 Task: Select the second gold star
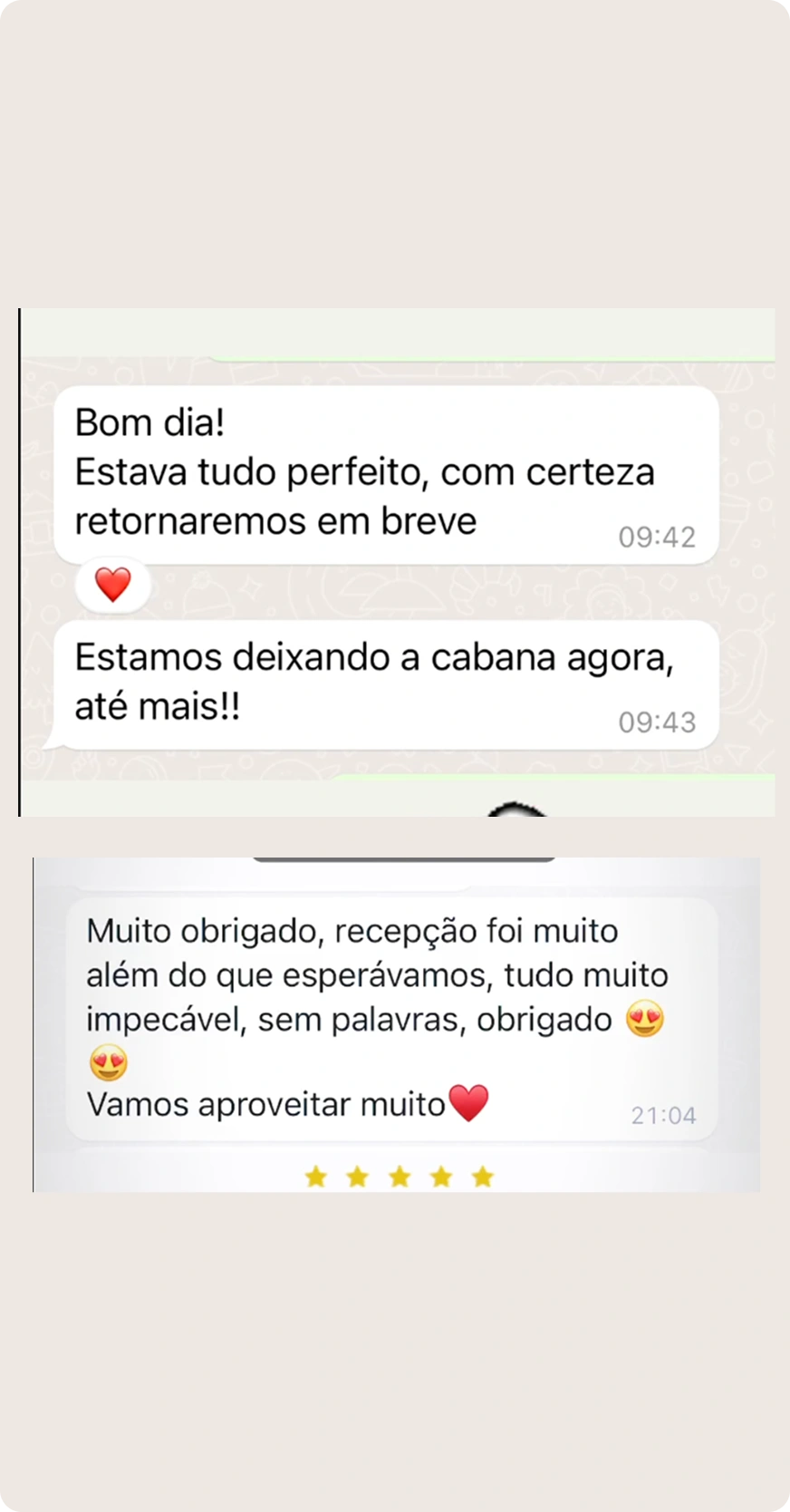click(x=358, y=1176)
